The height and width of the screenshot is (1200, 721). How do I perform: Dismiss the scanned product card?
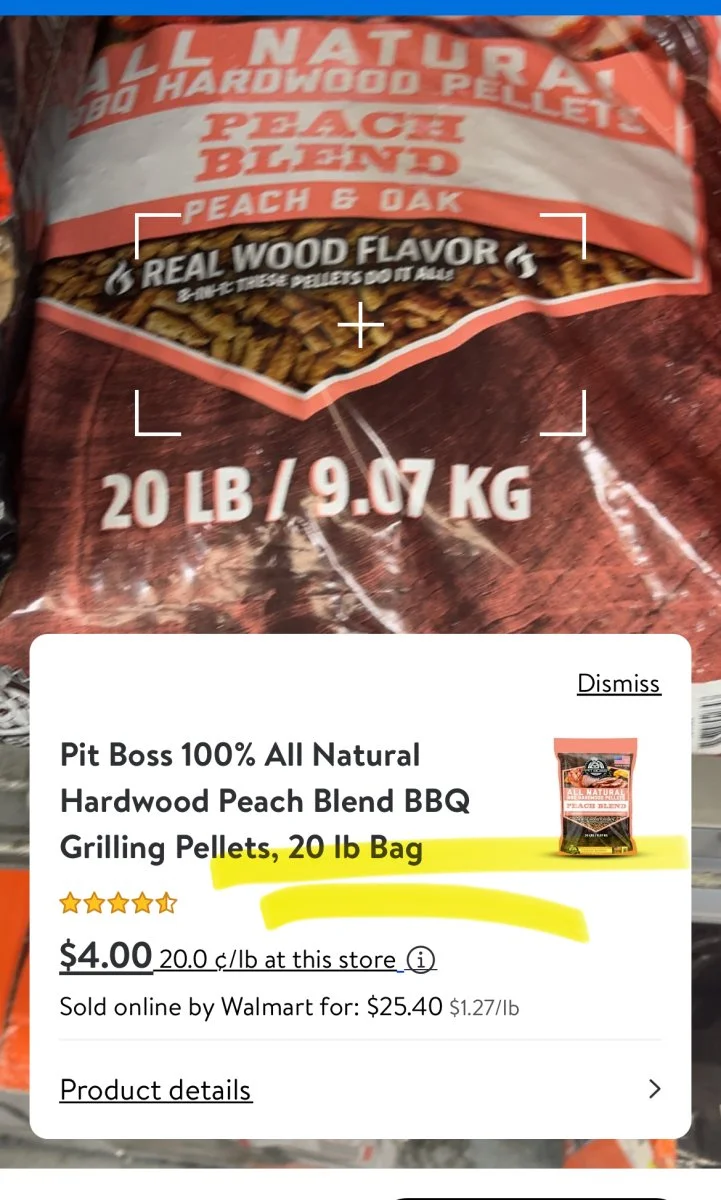(618, 684)
